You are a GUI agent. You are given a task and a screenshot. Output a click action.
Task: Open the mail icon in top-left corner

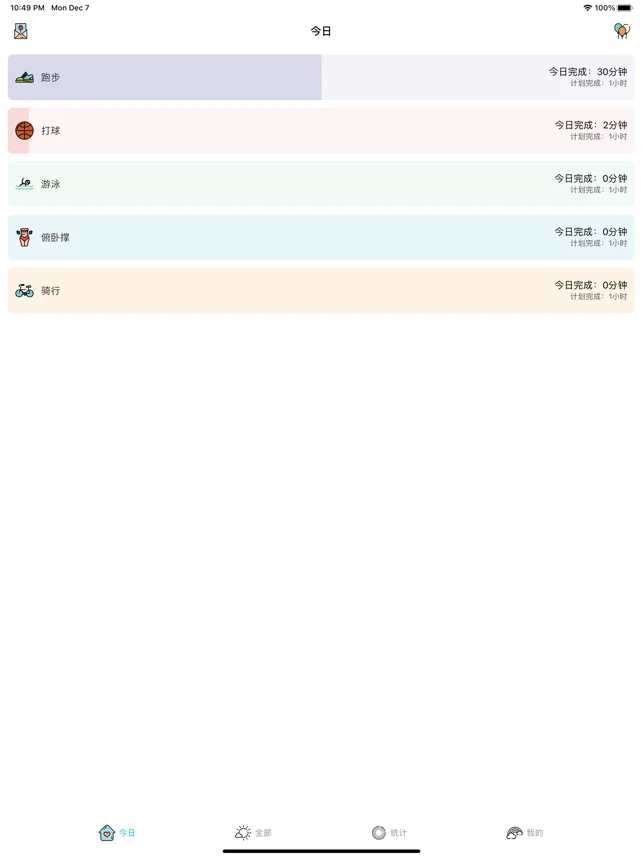click(20, 31)
